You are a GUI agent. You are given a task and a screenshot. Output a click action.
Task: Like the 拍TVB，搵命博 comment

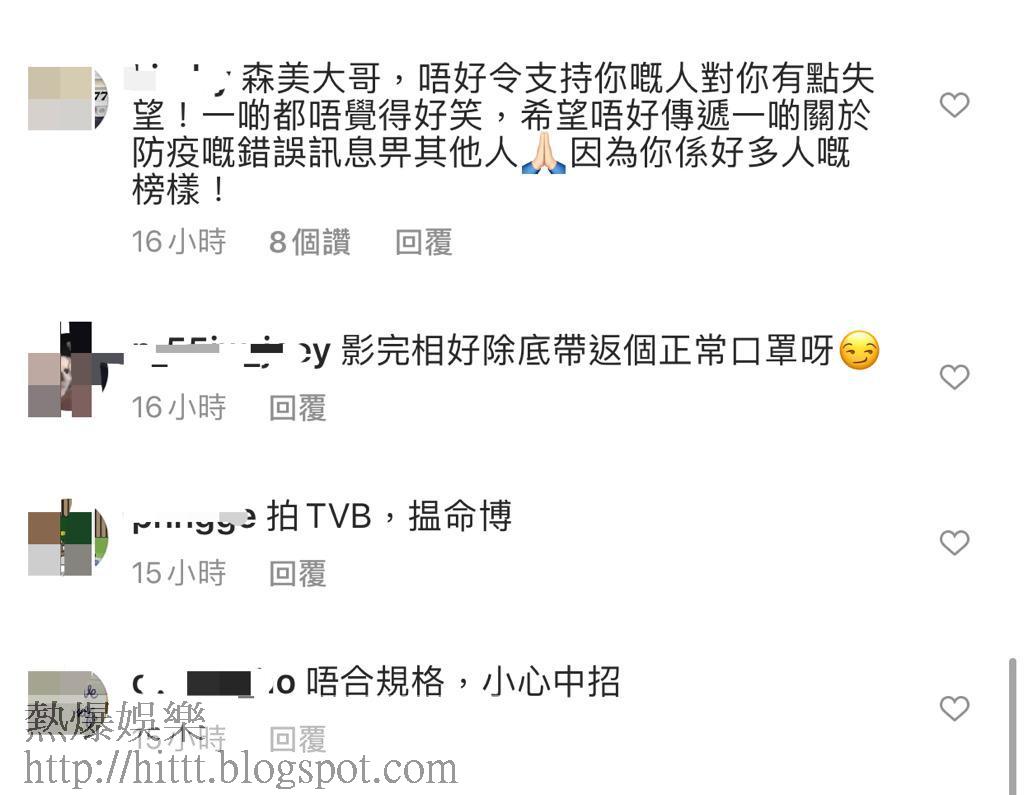[x=954, y=542]
